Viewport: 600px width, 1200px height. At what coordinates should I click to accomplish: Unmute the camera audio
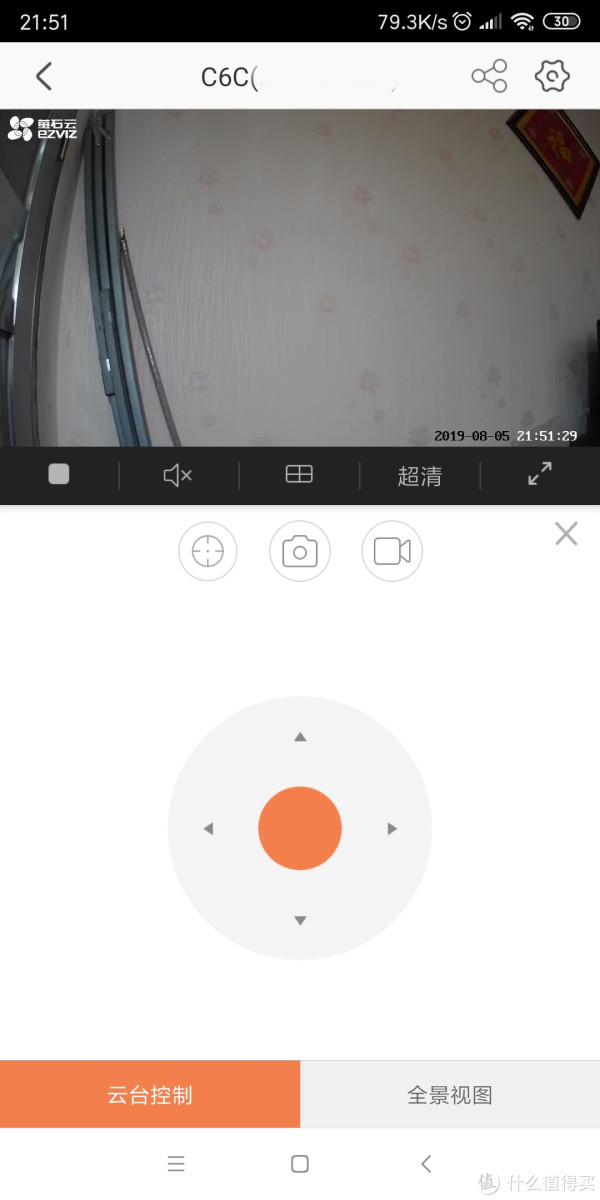point(178,476)
